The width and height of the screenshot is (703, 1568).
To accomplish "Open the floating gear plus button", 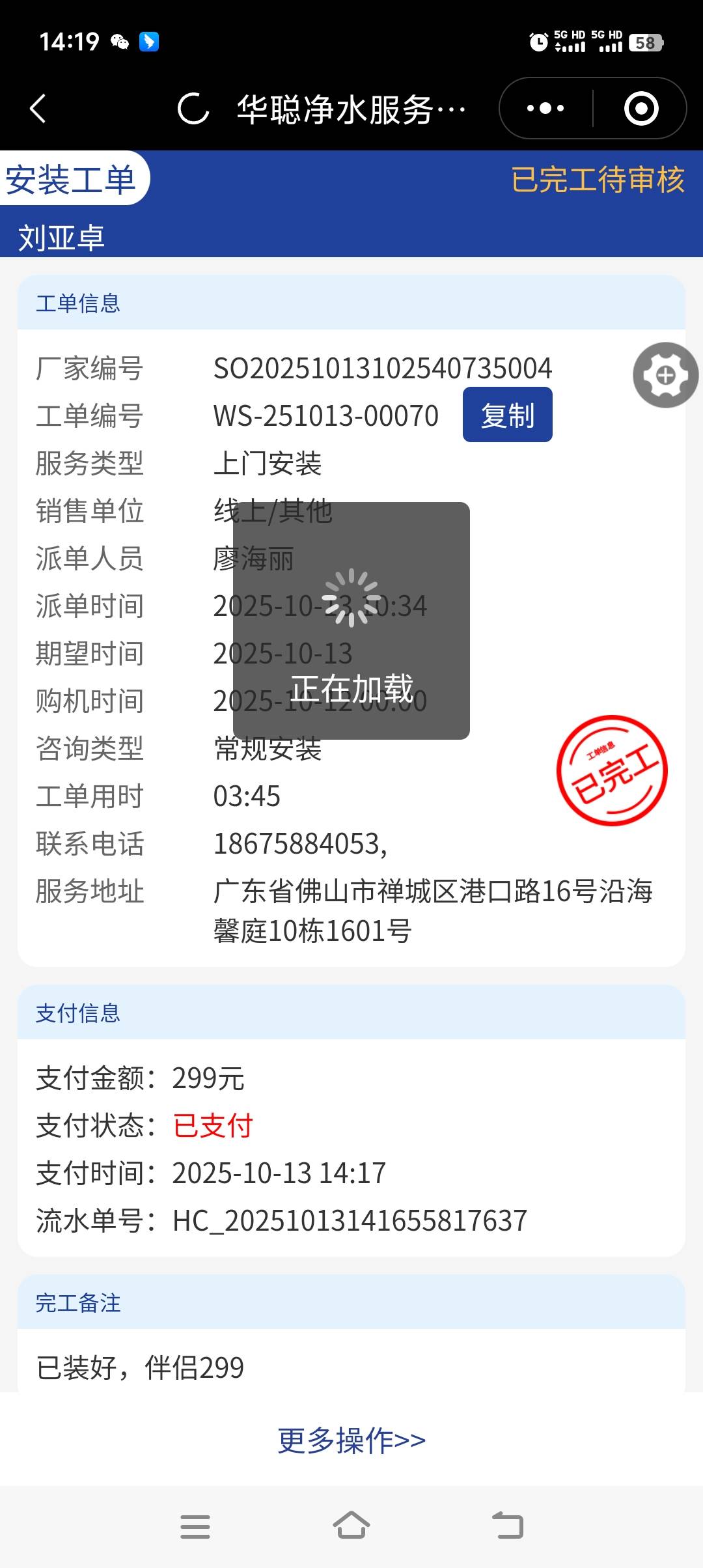I will click(665, 375).
